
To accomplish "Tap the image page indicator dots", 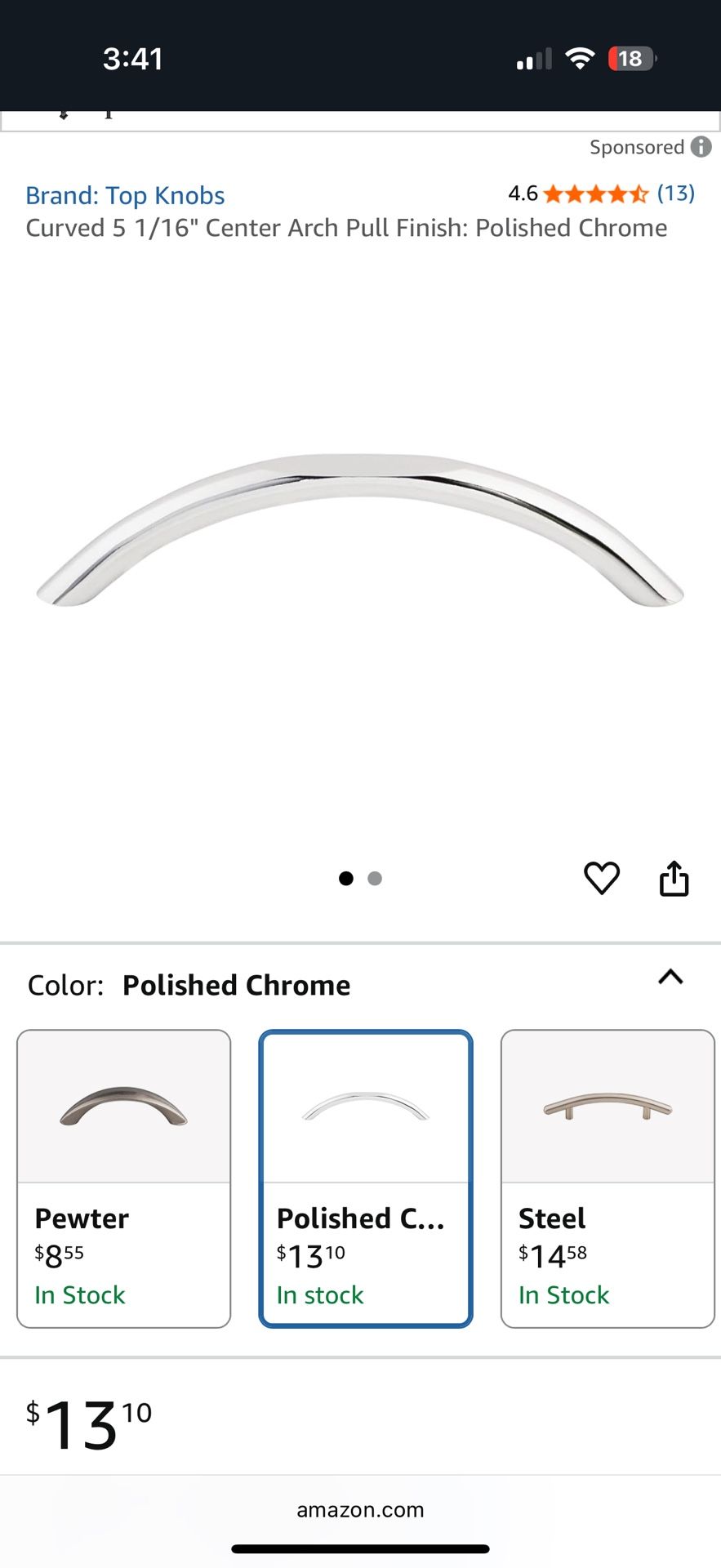I will pyautogui.click(x=360, y=879).
